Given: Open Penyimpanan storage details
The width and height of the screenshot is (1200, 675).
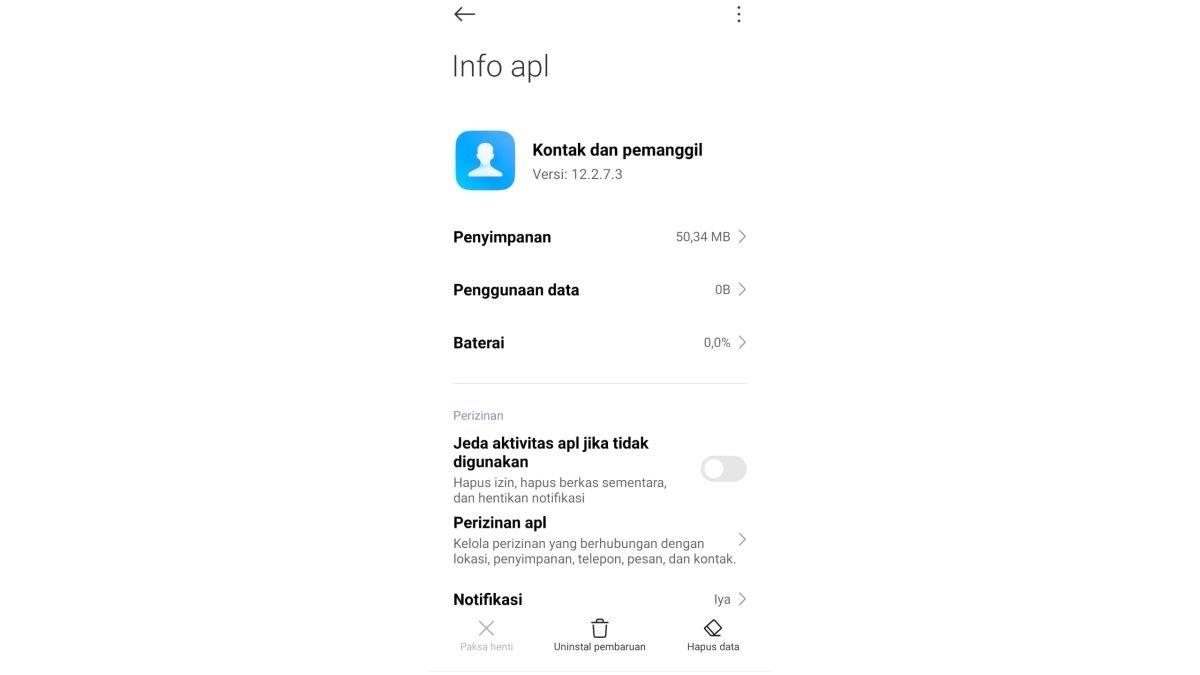Looking at the screenshot, I should point(599,237).
